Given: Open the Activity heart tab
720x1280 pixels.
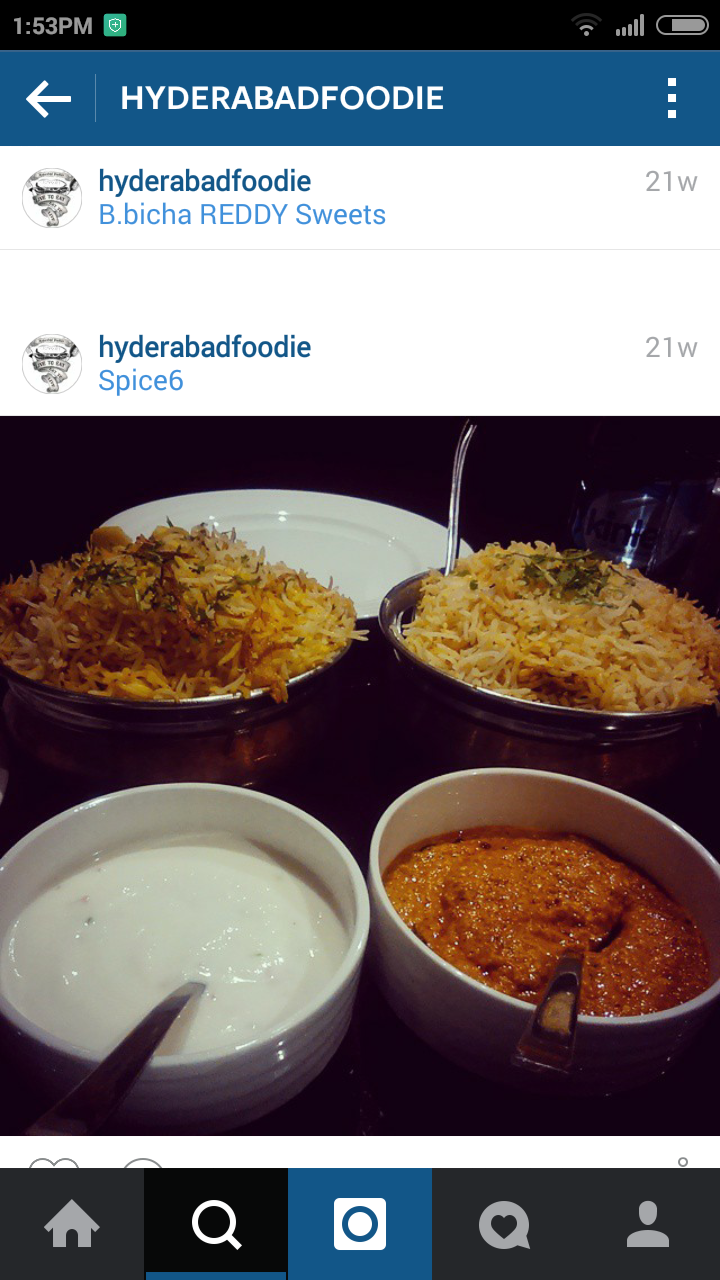Looking at the screenshot, I should [x=504, y=1224].
